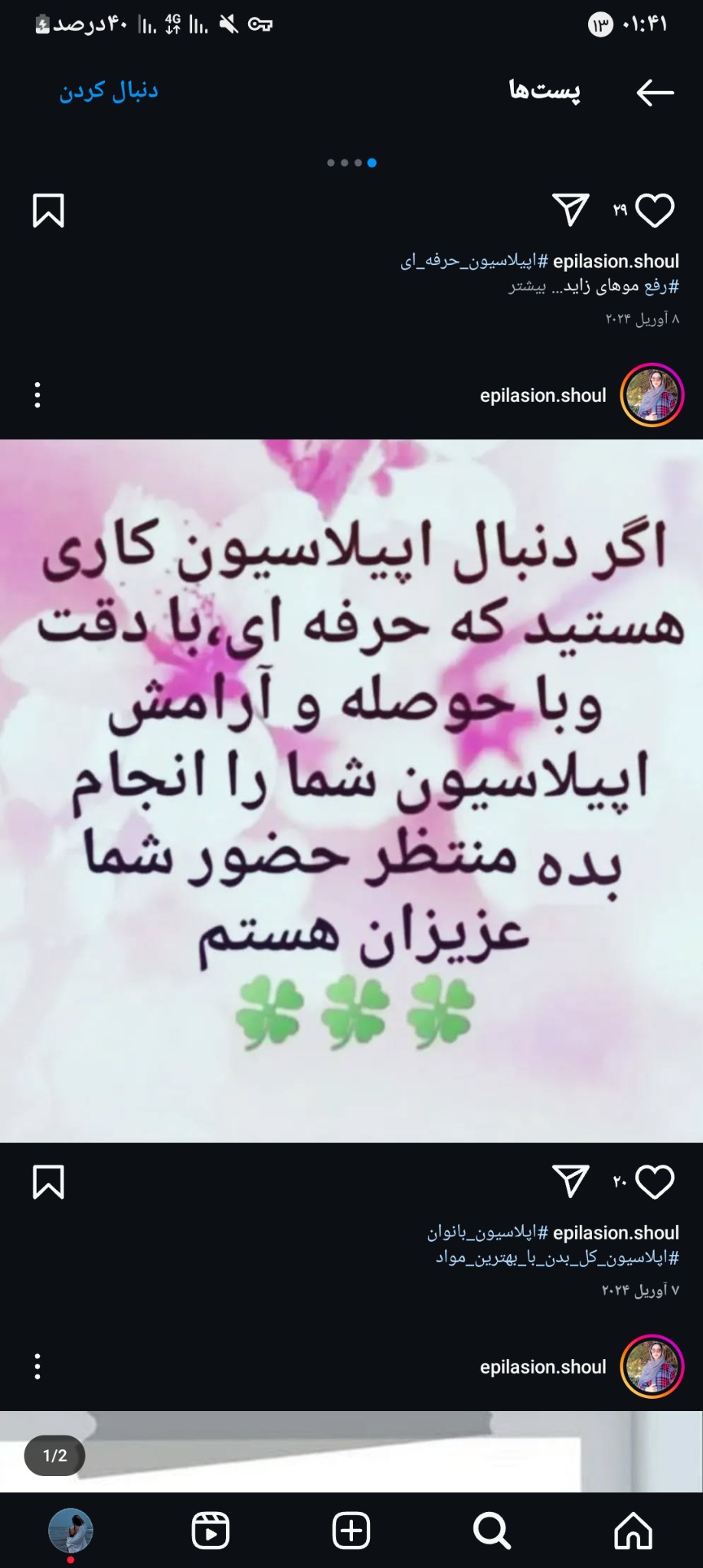Save the post dated ۷ آوریل ۲۰۲۴
This screenshot has width=703, height=1568.
tap(48, 1182)
